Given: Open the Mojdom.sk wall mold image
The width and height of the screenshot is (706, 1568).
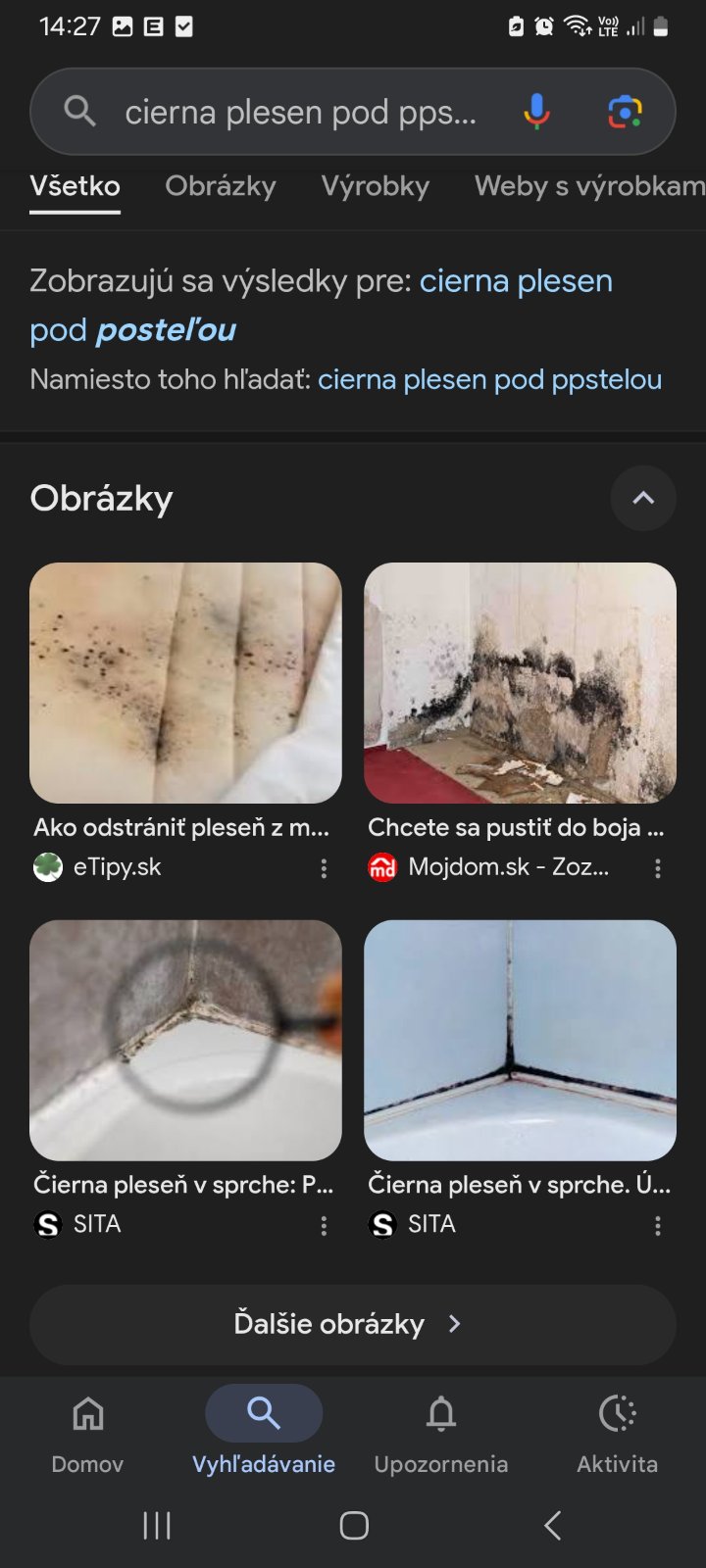Looking at the screenshot, I should pos(520,683).
